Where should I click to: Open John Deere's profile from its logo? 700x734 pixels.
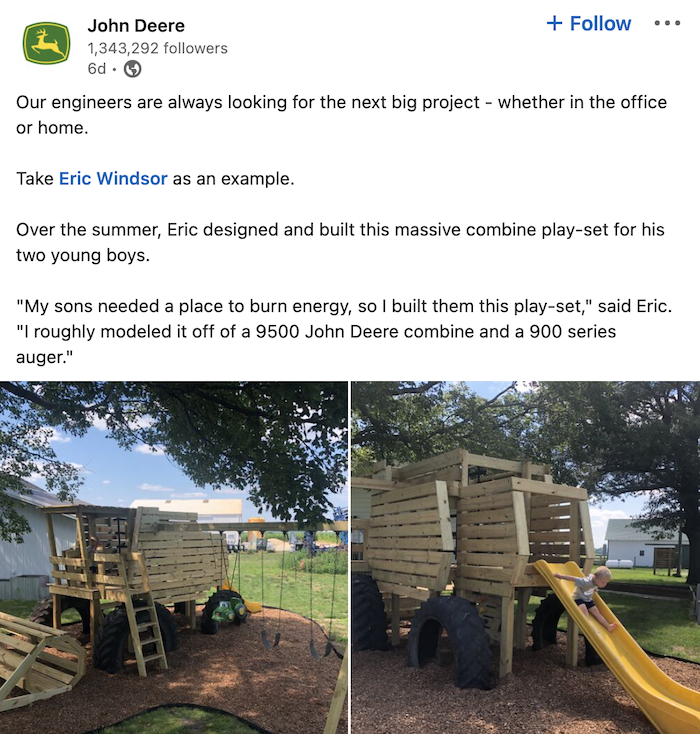(46, 43)
